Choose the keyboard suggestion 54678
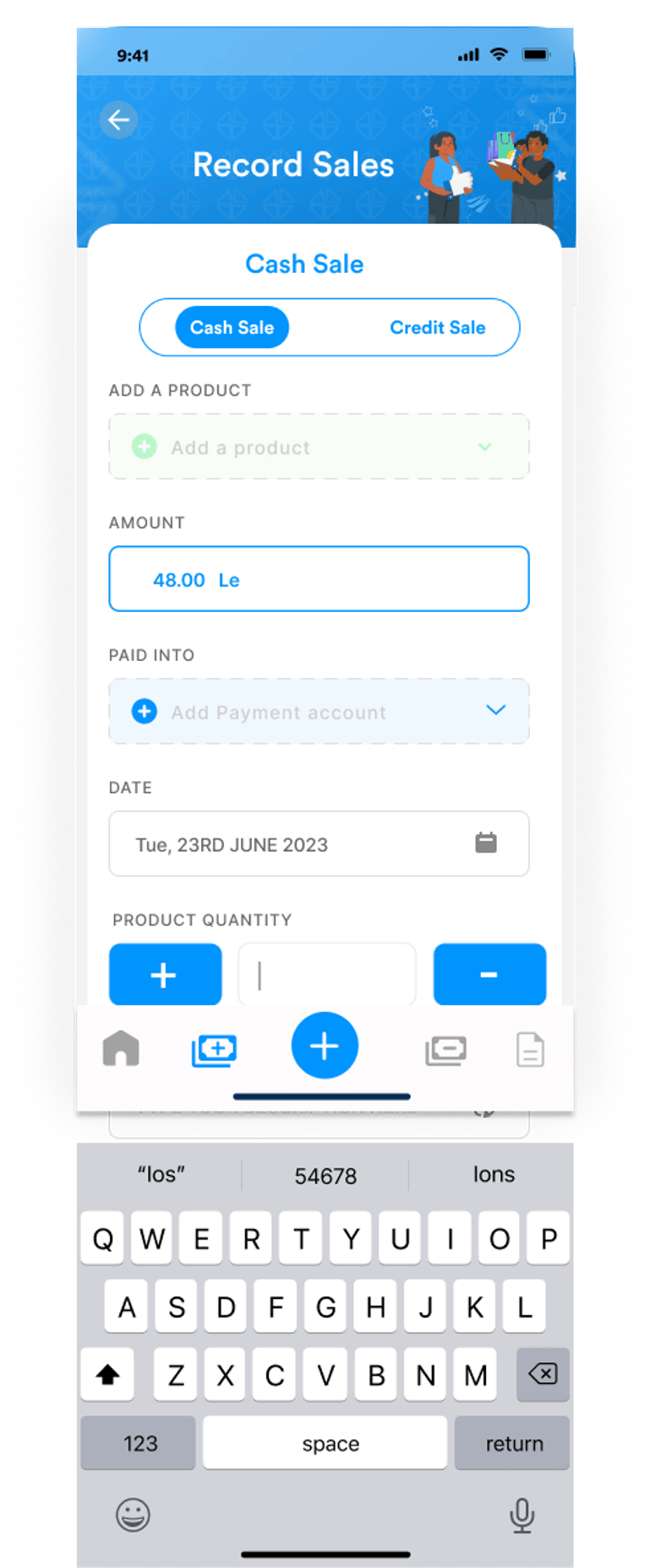Image resolution: width=649 pixels, height=1568 pixels. coord(325,1175)
